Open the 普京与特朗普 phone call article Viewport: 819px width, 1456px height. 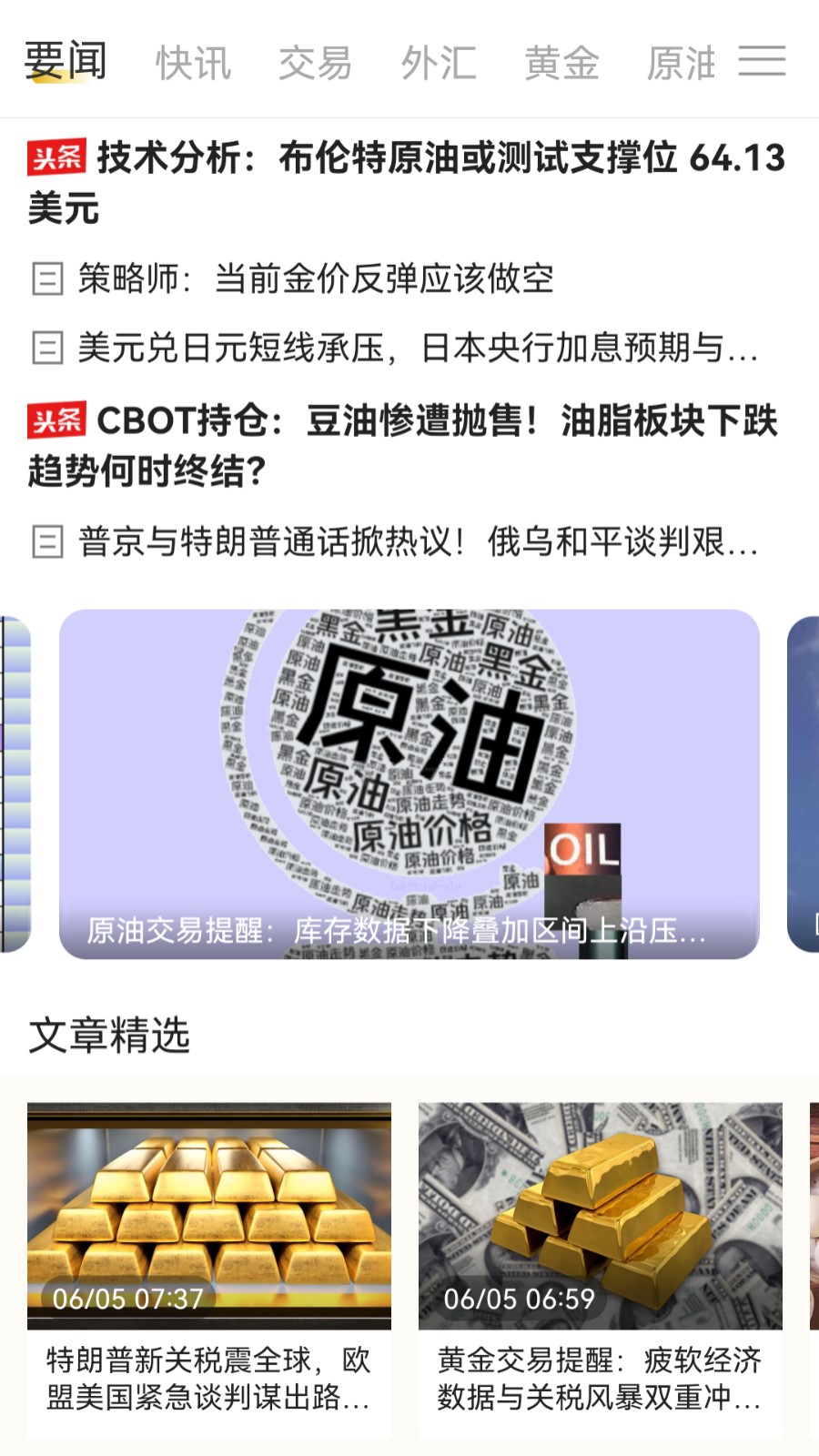coord(419,542)
